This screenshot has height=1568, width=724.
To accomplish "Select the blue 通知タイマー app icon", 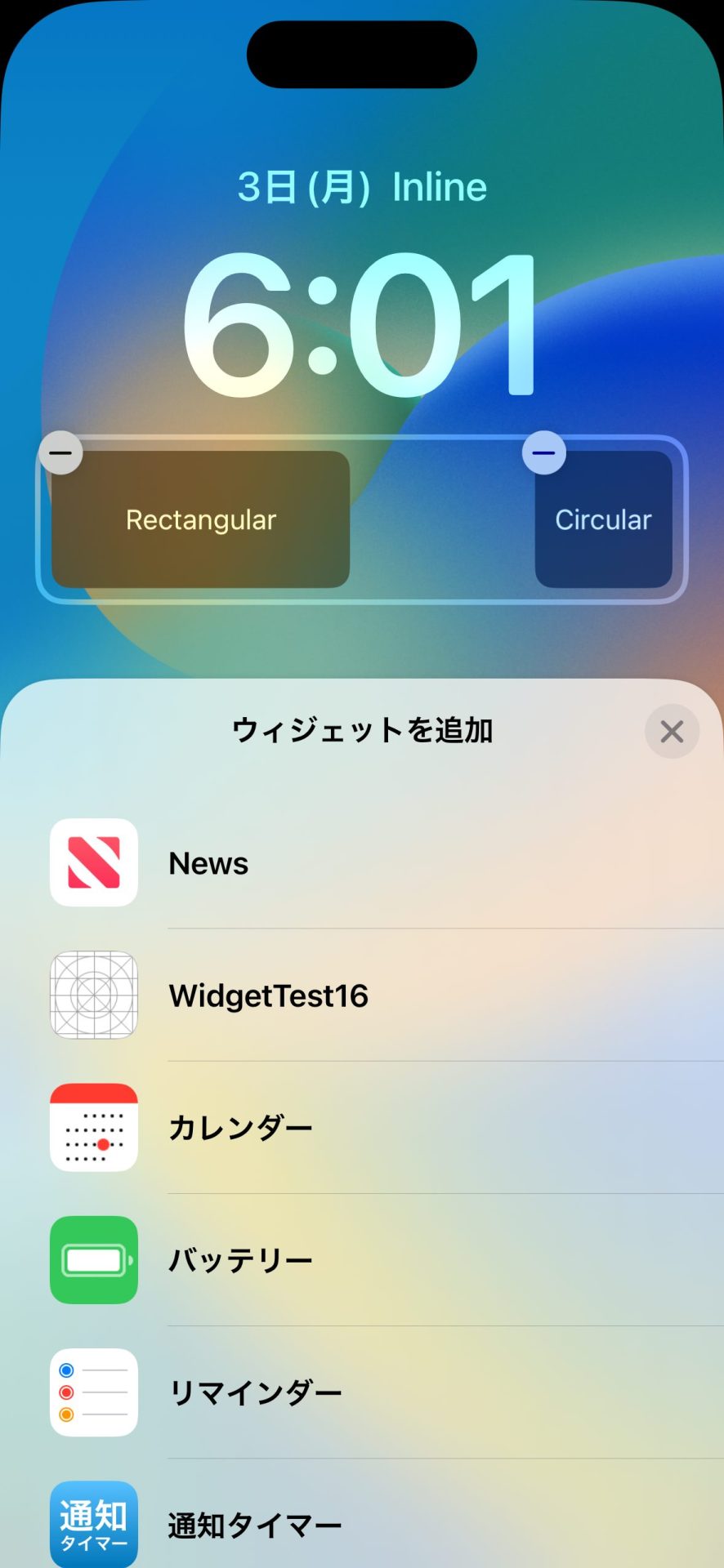I will coord(93,1522).
